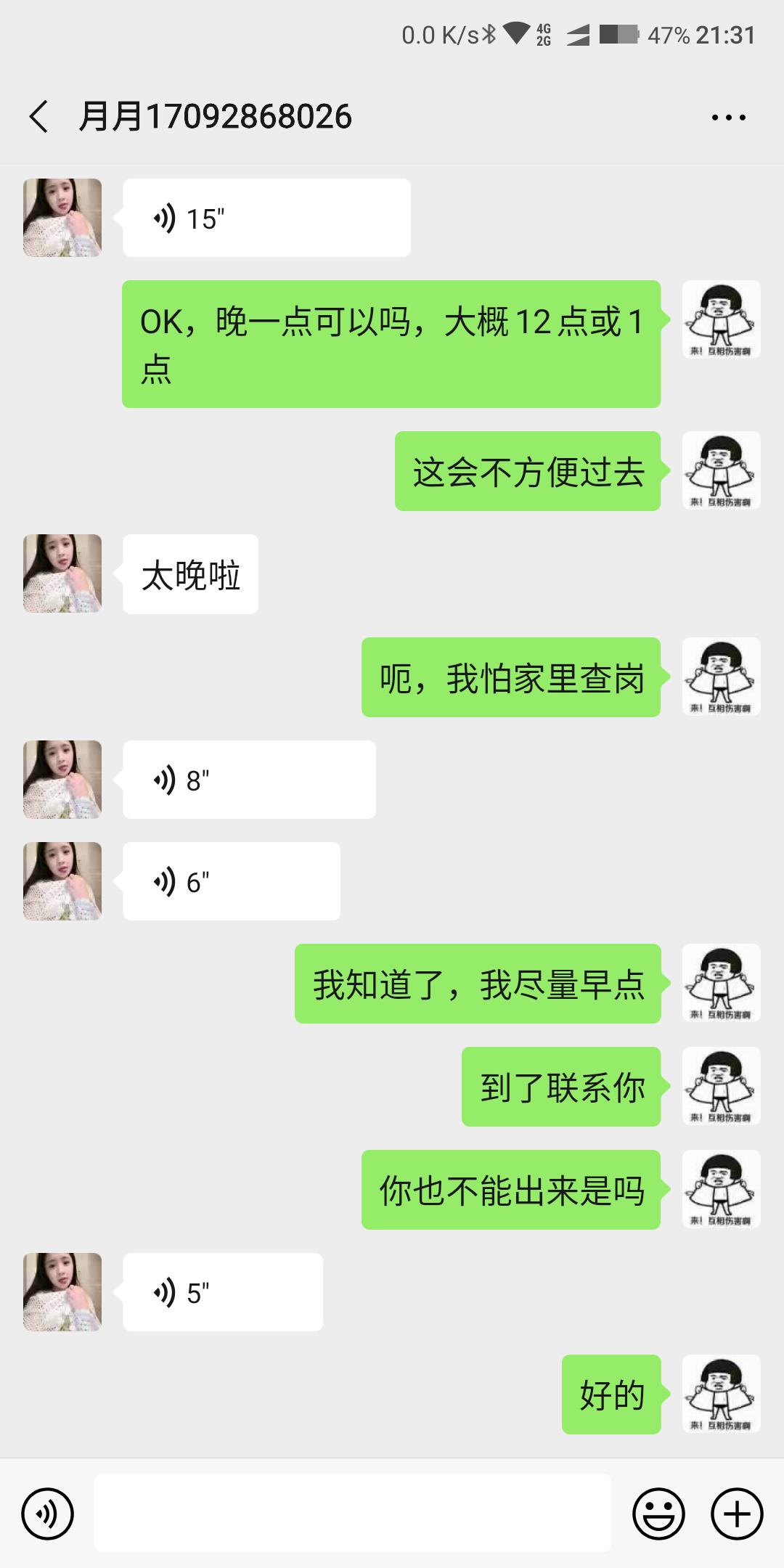Open the plus attachments menu
This screenshot has height=1568, width=784.
tap(737, 1514)
